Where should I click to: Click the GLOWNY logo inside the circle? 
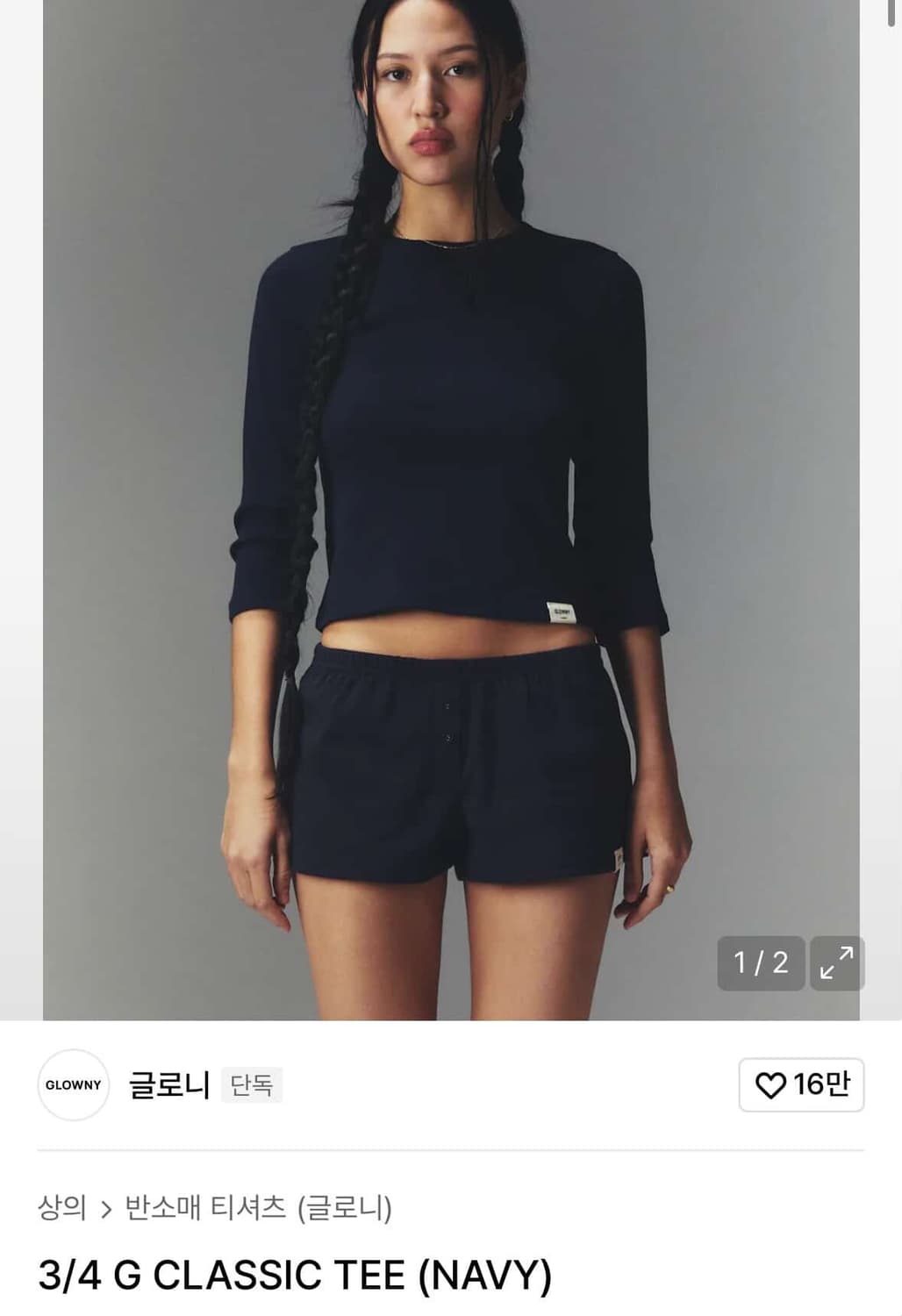[75, 1084]
